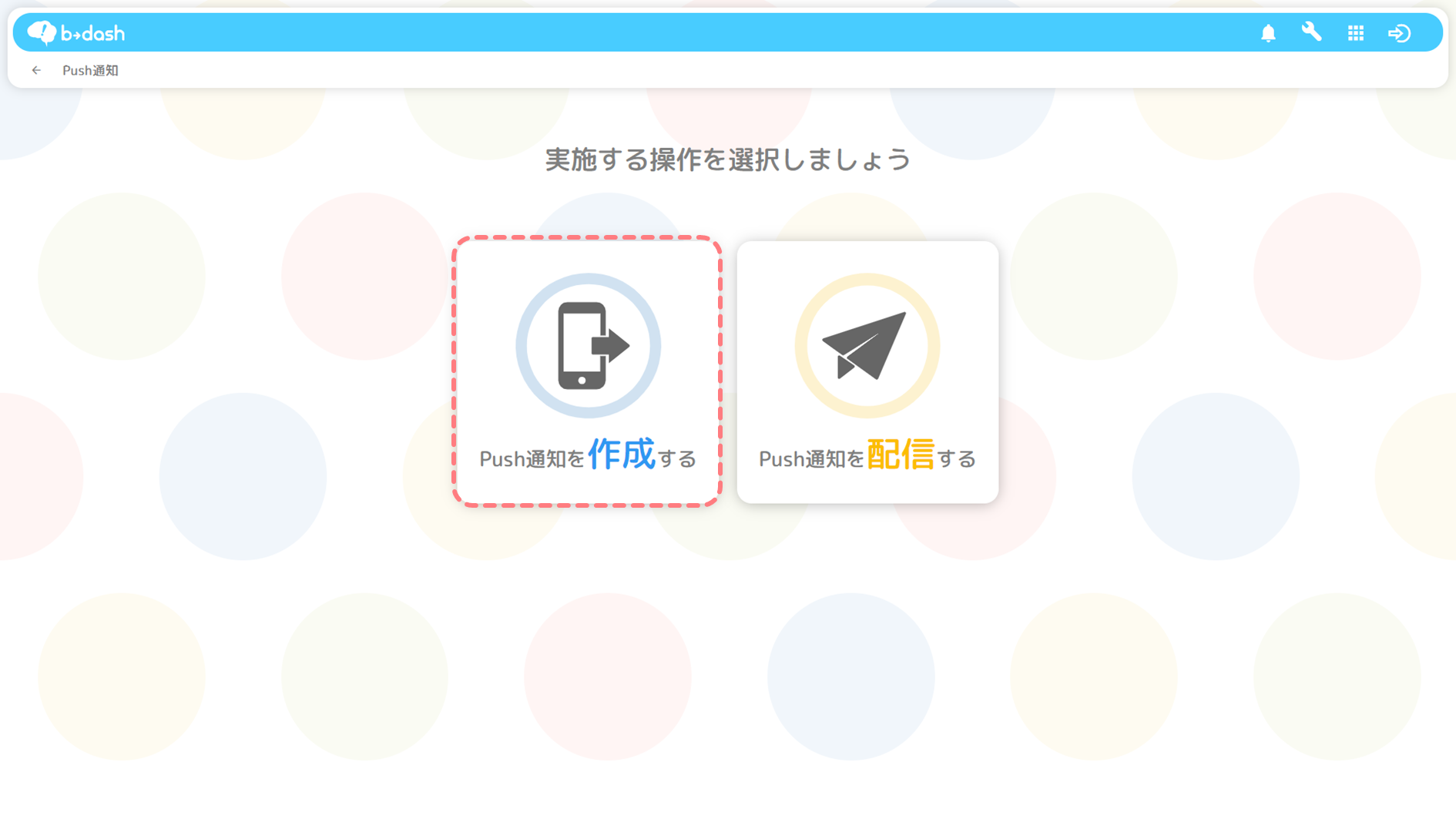Screen dimensions: 1456x819
Task: Go back using the arrow beside Push通知
Action: (36, 70)
